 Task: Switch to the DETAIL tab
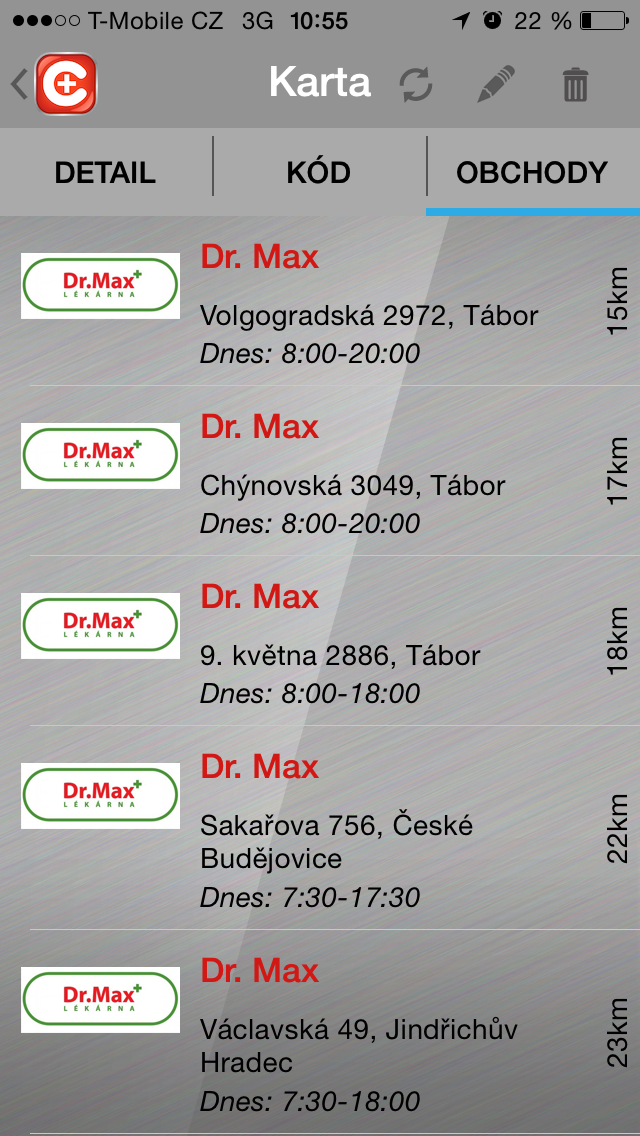pyautogui.click(x=105, y=173)
